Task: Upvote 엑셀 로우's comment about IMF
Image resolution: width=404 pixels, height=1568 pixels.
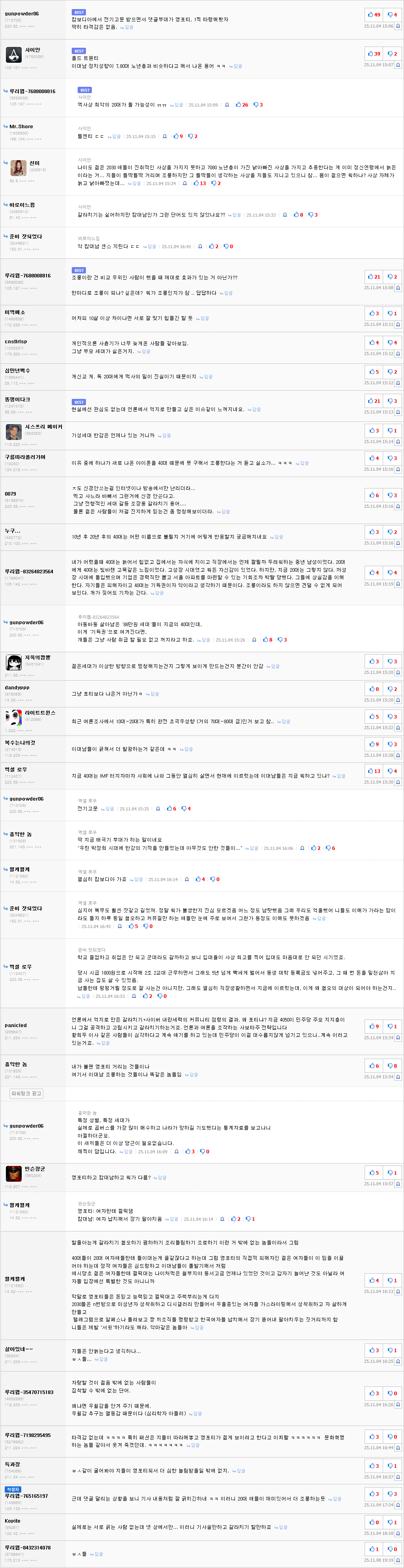Action: tap(374, 771)
